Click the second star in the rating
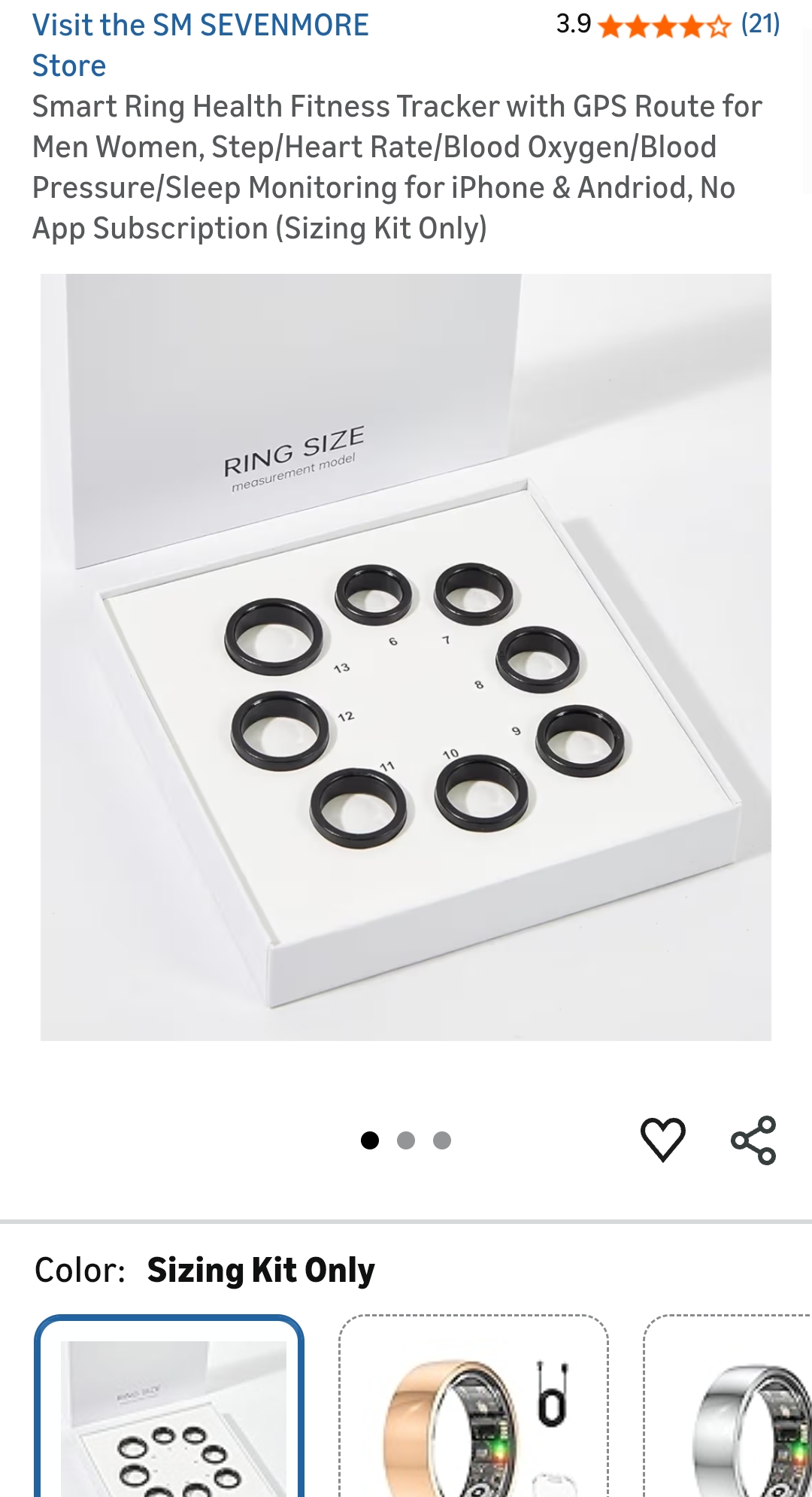Viewport: 812px width, 1497px height. click(x=636, y=26)
